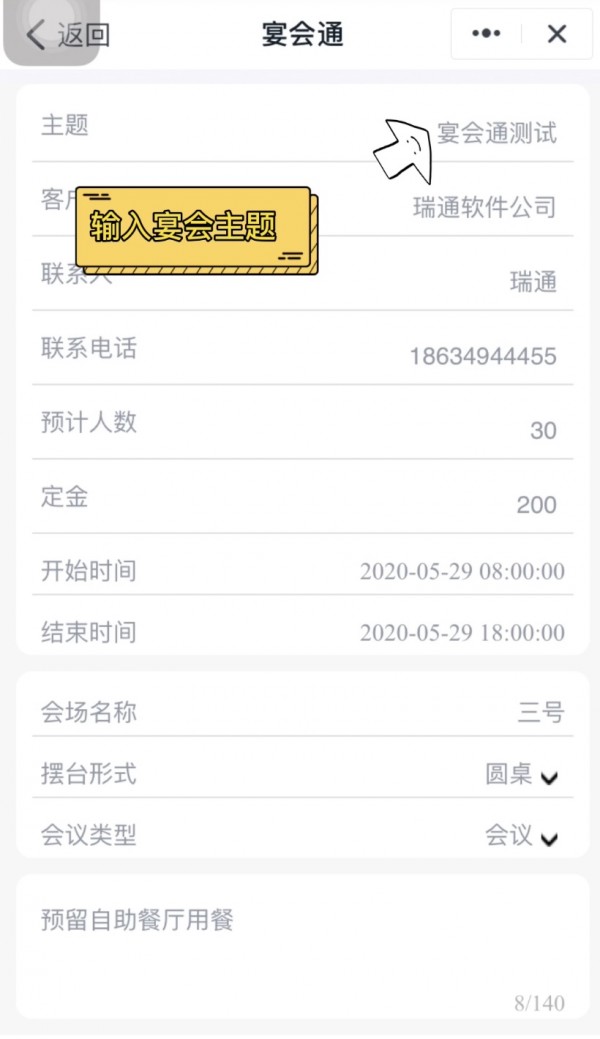
Task: Go back with the 返回 button
Action: (68, 34)
